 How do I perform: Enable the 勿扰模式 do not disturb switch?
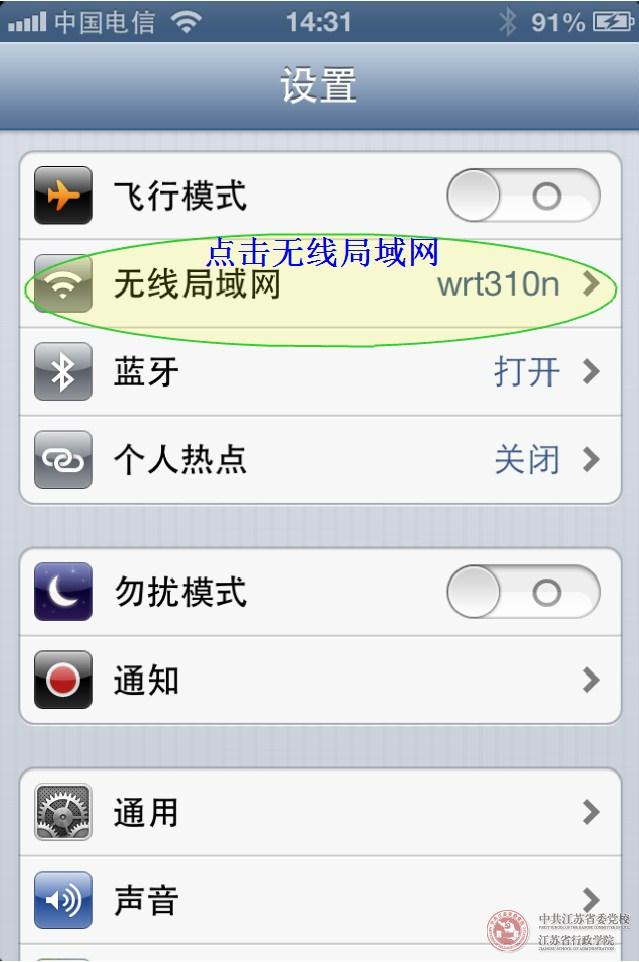tap(522, 592)
